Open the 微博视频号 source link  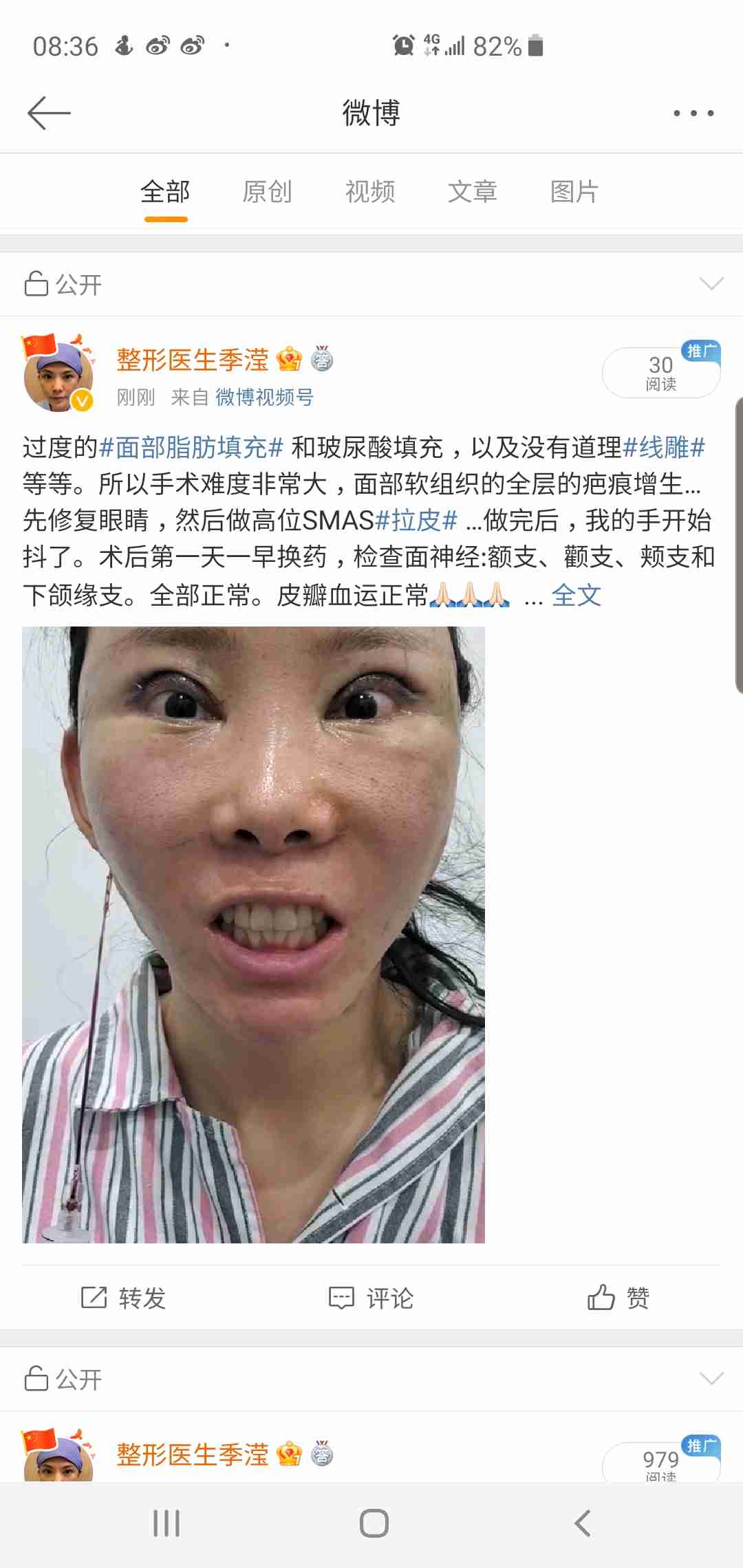(x=264, y=397)
